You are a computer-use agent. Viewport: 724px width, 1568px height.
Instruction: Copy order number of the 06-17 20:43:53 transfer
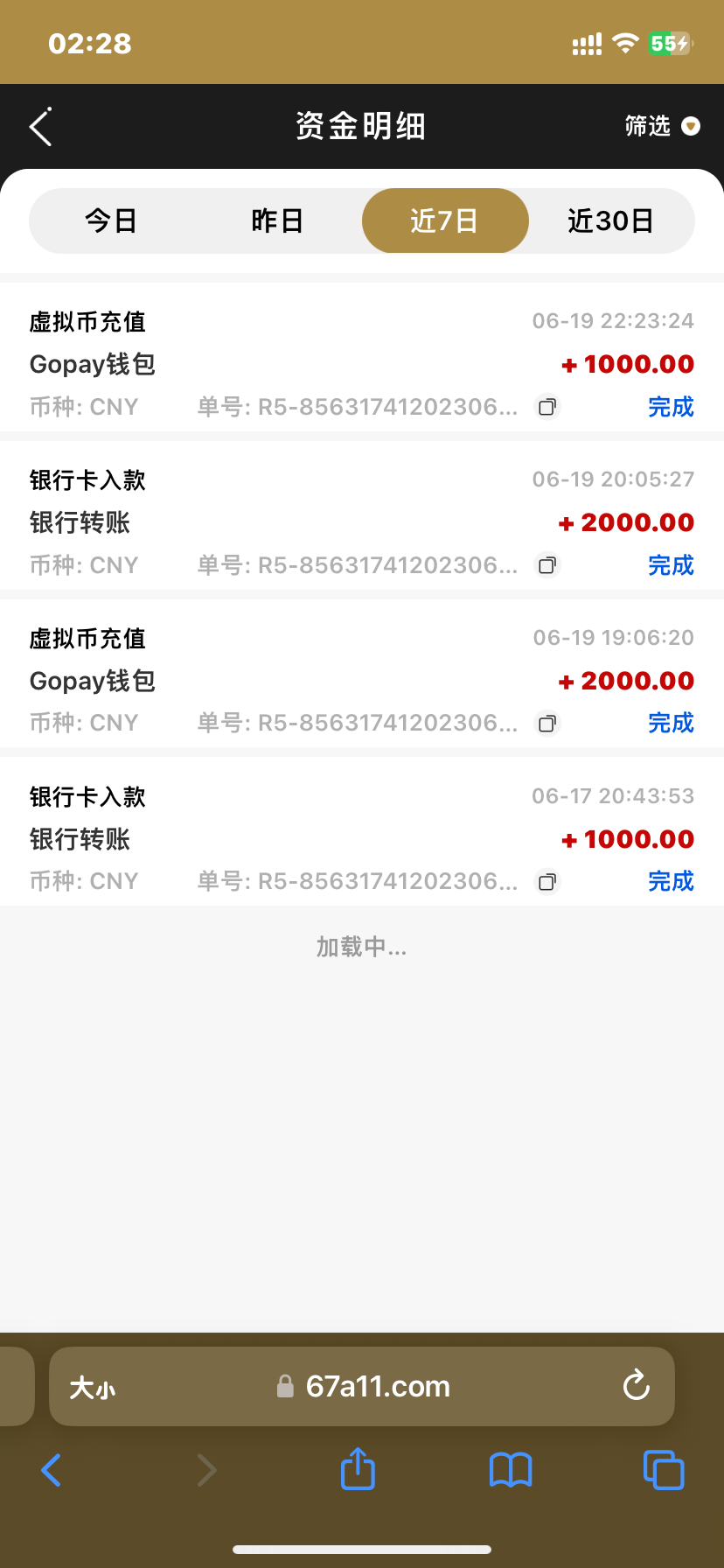click(x=547, y=882)
